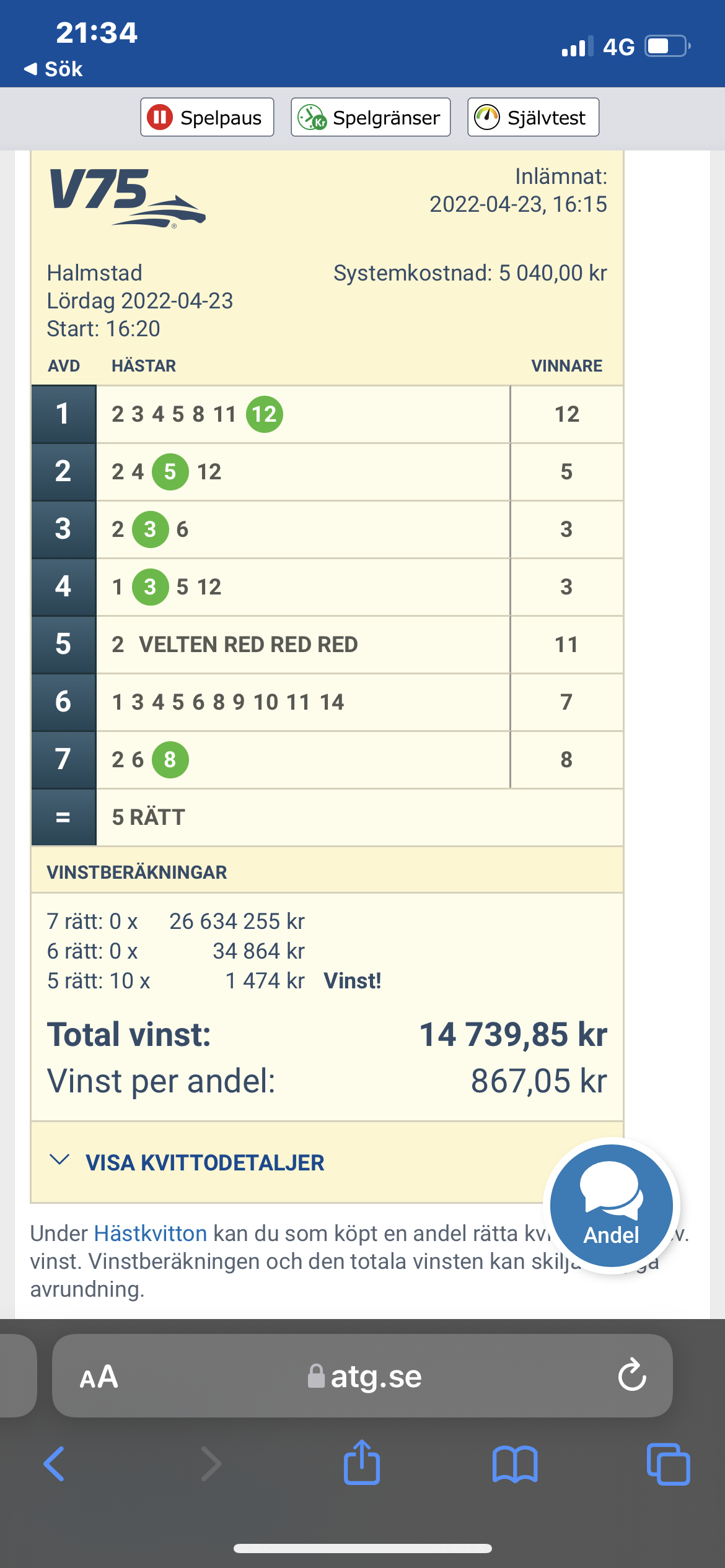Image resolution: width=725 pixels, height=1568 pixels.
Task: Share this page
Action: pos(362,1463)
